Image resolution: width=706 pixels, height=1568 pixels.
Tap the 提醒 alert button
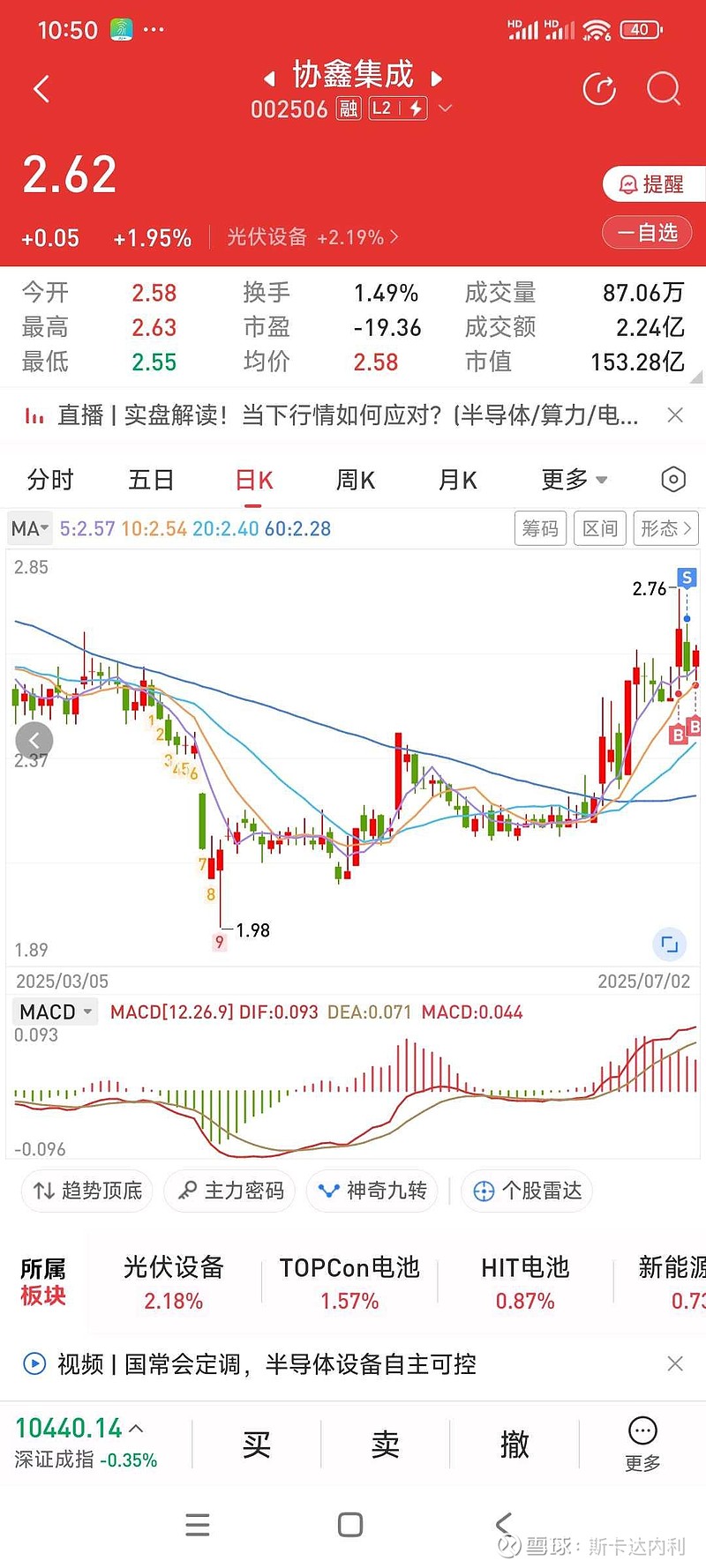click(x=652, y=184)
